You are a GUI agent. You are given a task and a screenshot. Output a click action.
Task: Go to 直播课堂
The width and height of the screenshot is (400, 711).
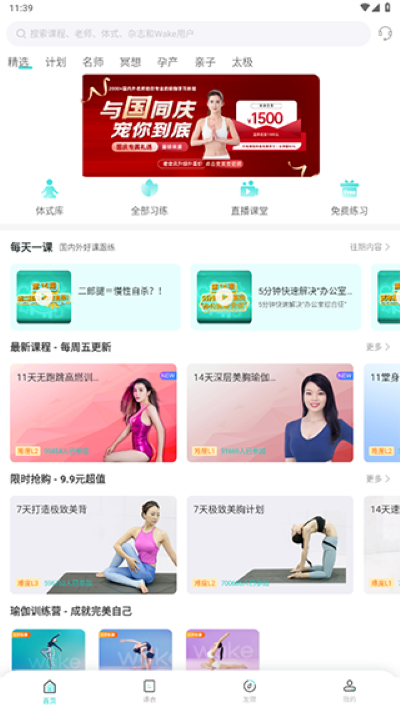click(249, 197)
